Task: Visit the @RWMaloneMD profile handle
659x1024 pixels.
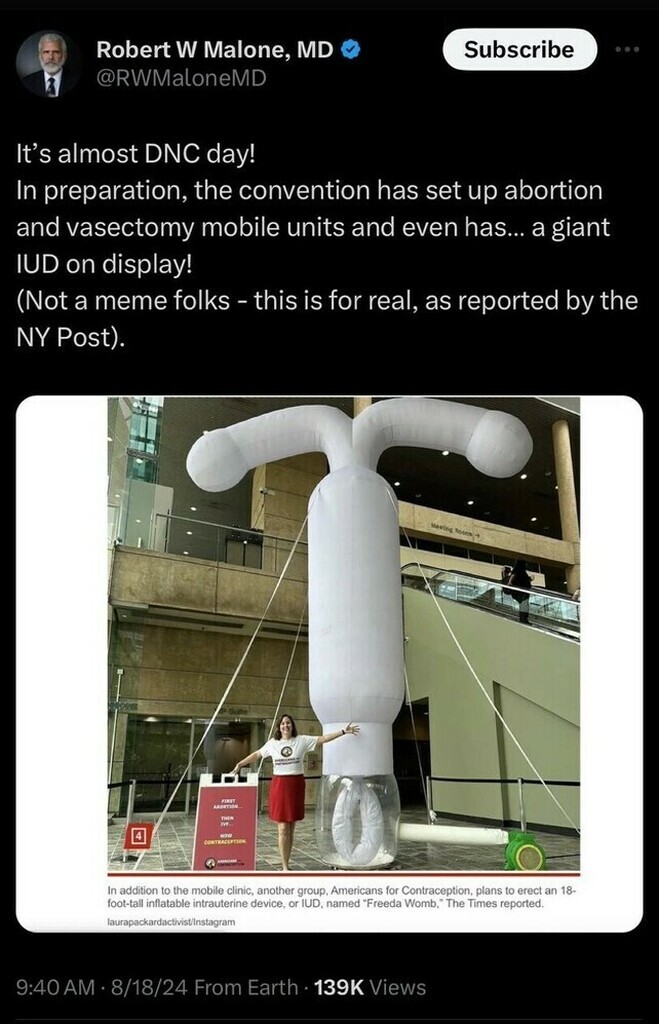Action: (x=181, y=78)
